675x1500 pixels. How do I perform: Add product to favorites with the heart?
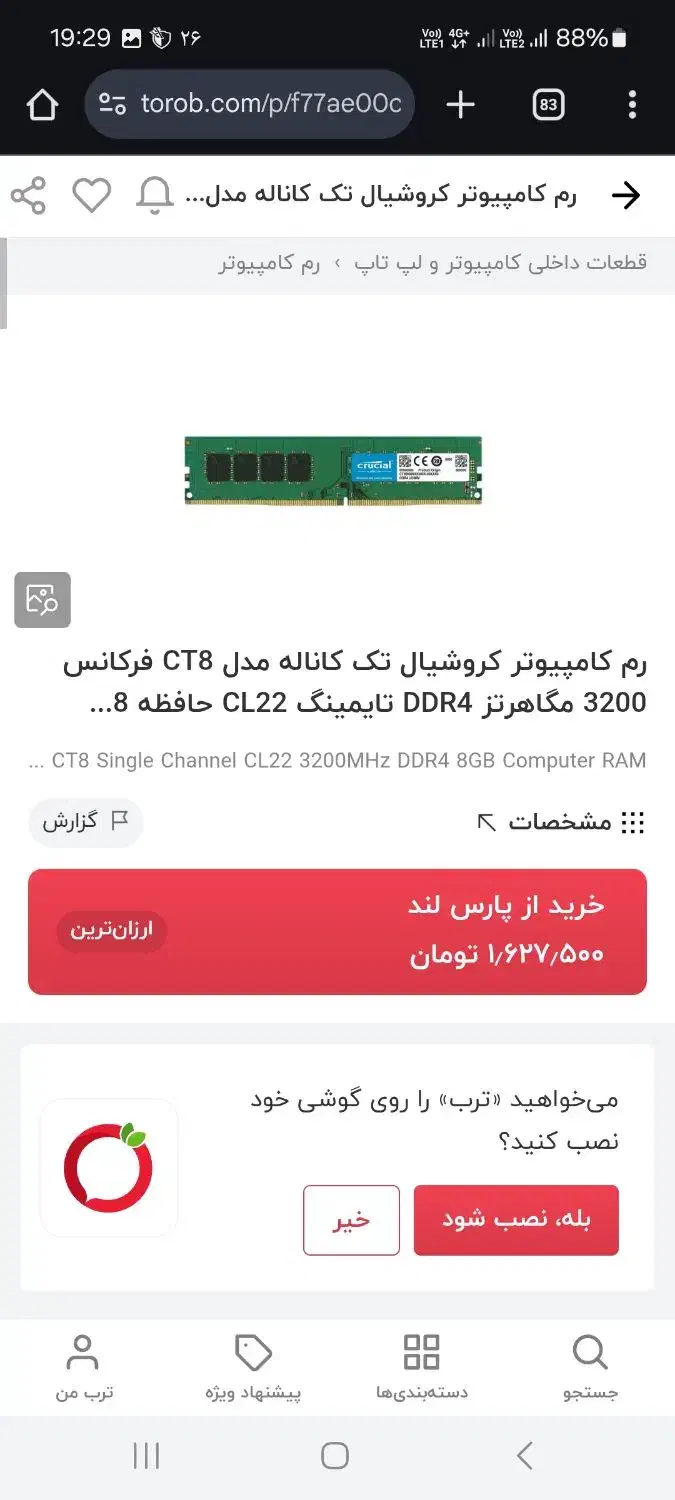pyautogui.click(x=91, y=195)
